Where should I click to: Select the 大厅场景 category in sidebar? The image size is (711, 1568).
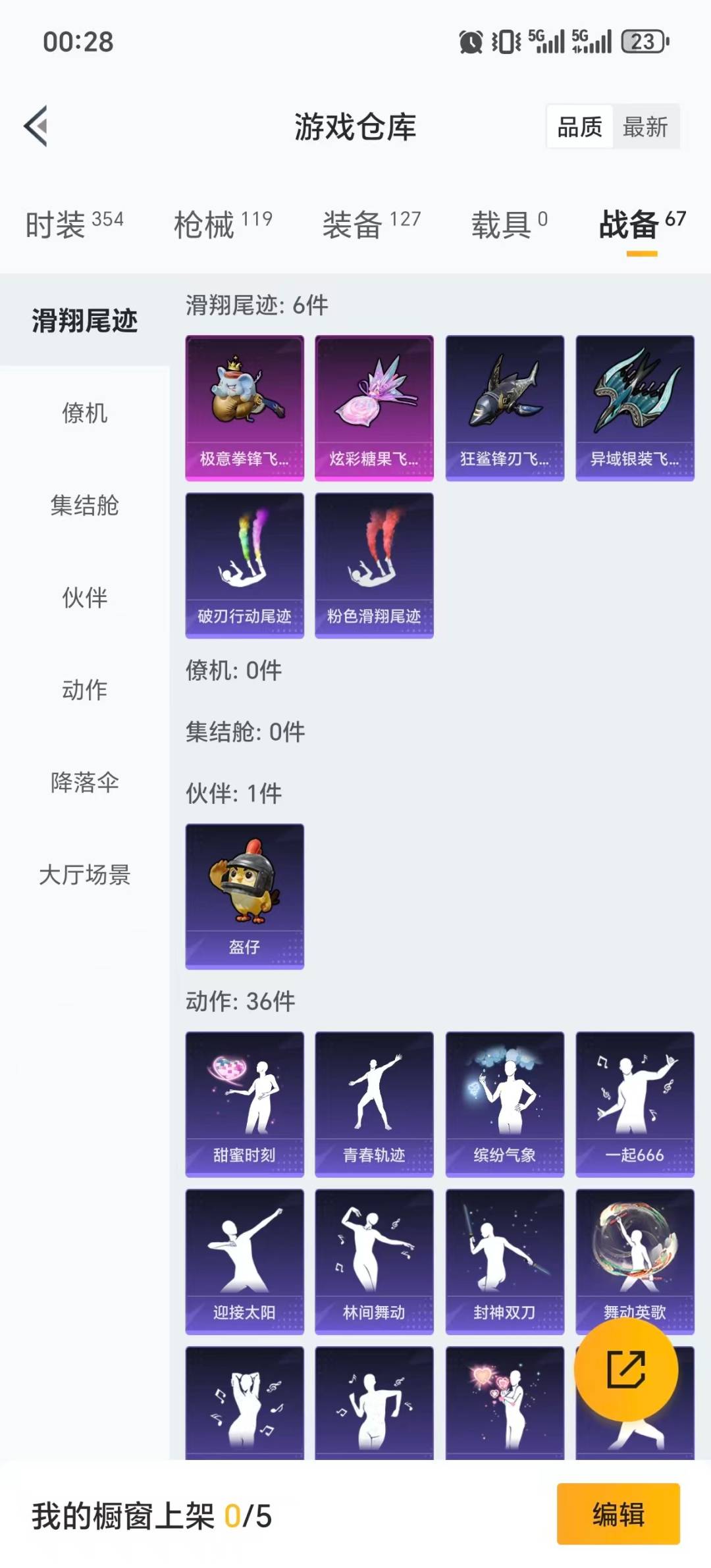86,875
